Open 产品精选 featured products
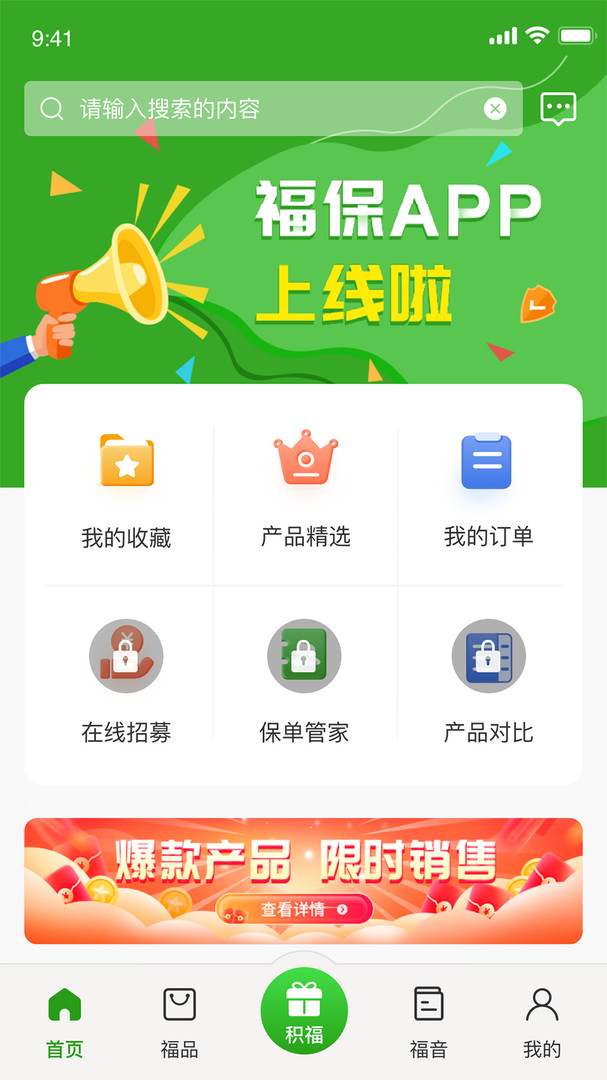 coord(305,491)
